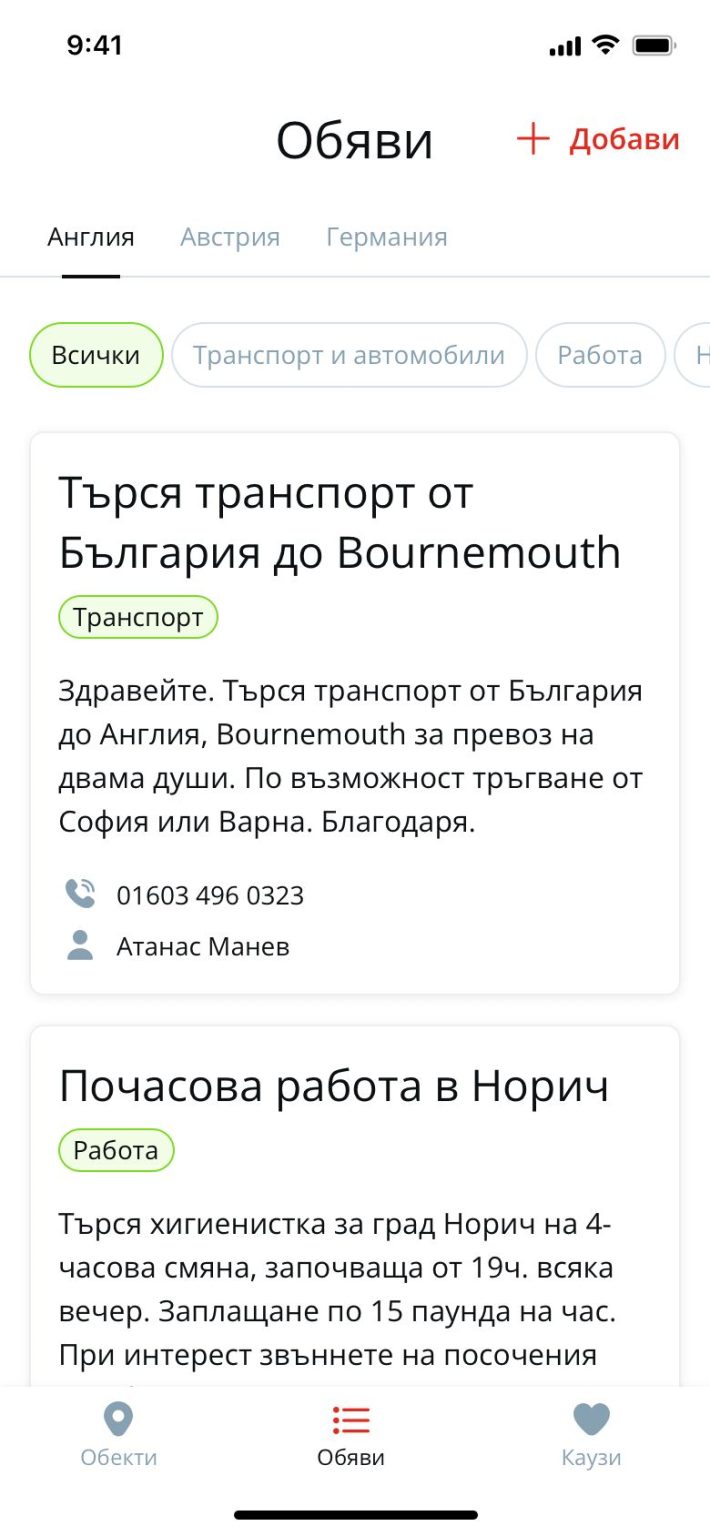Tap the Добави button to add a listing

point(598,140)
